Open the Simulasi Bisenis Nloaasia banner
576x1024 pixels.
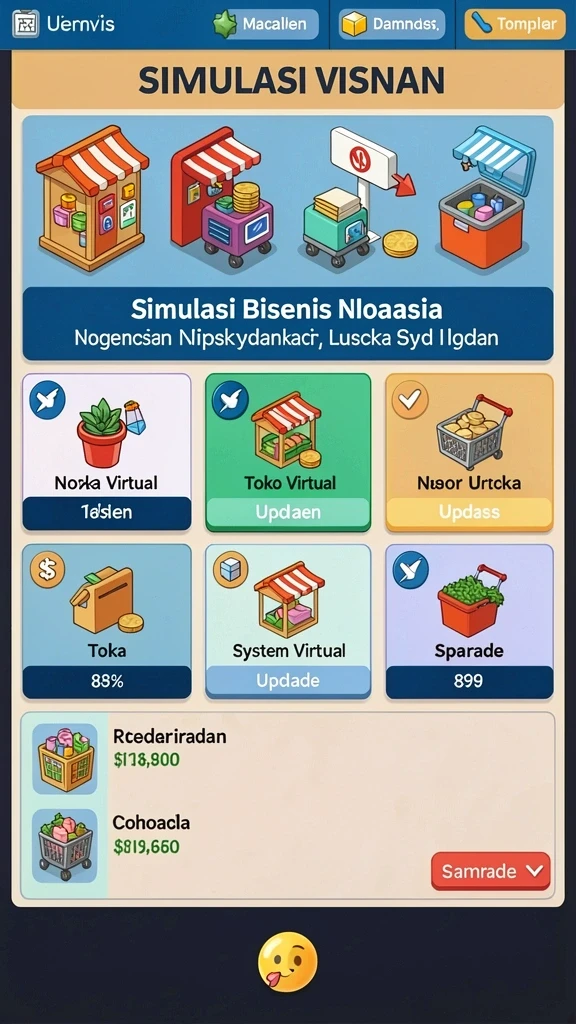[x=288, y=323]
